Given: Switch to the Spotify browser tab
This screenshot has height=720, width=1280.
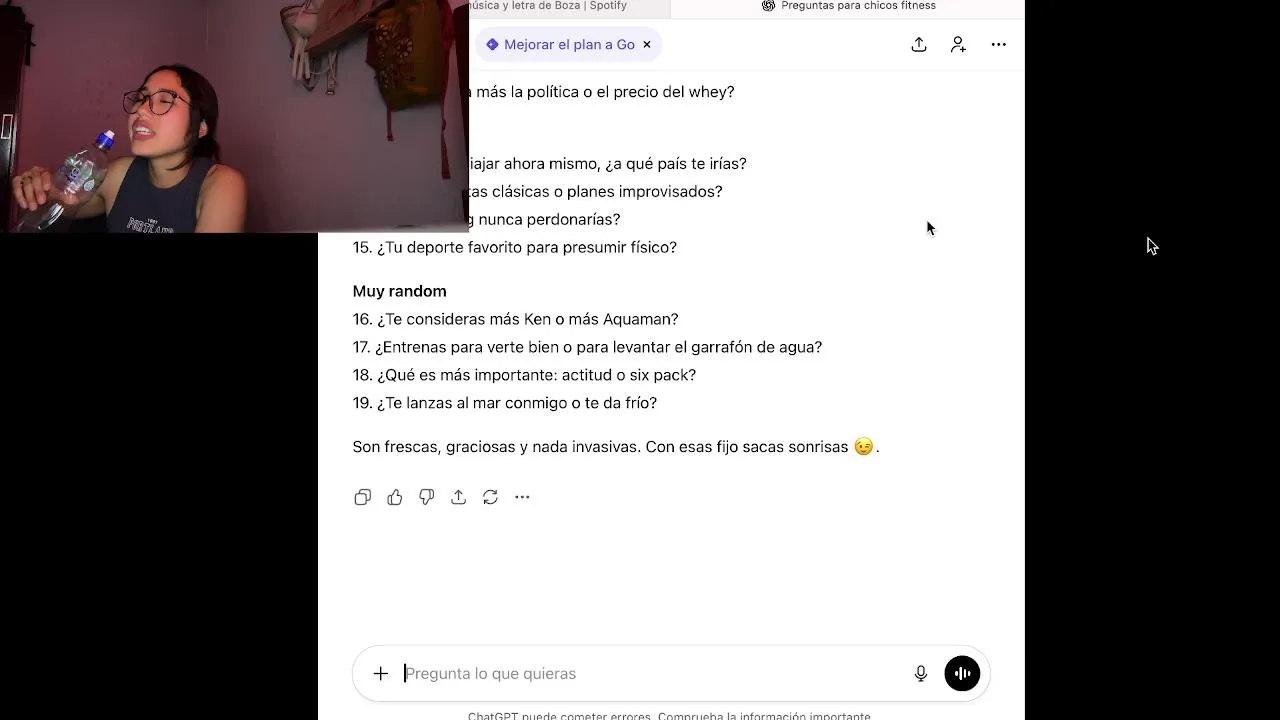Looking at the screenshot, I should click(560, 6).
